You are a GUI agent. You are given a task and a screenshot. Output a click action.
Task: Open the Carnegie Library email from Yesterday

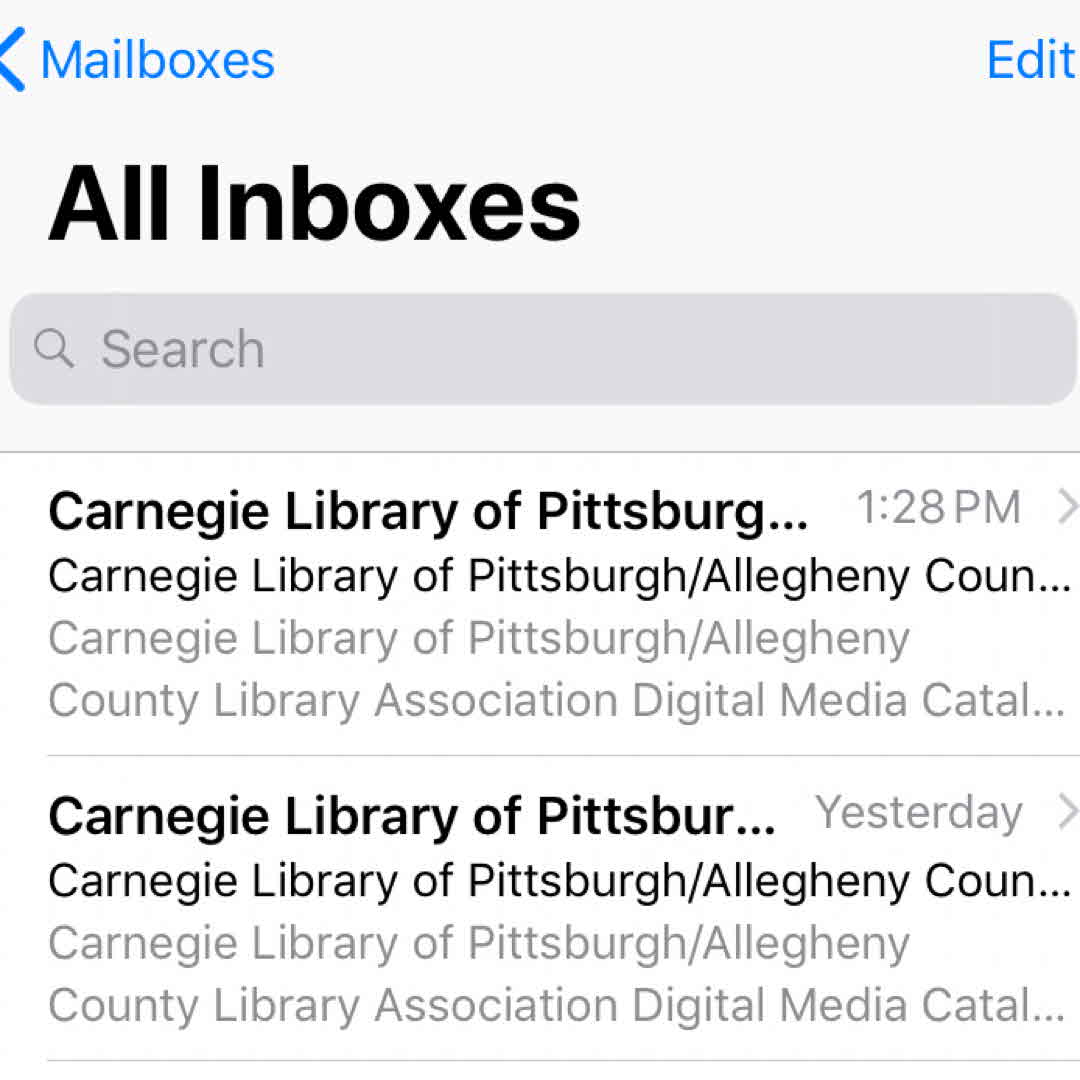point(540,908)
